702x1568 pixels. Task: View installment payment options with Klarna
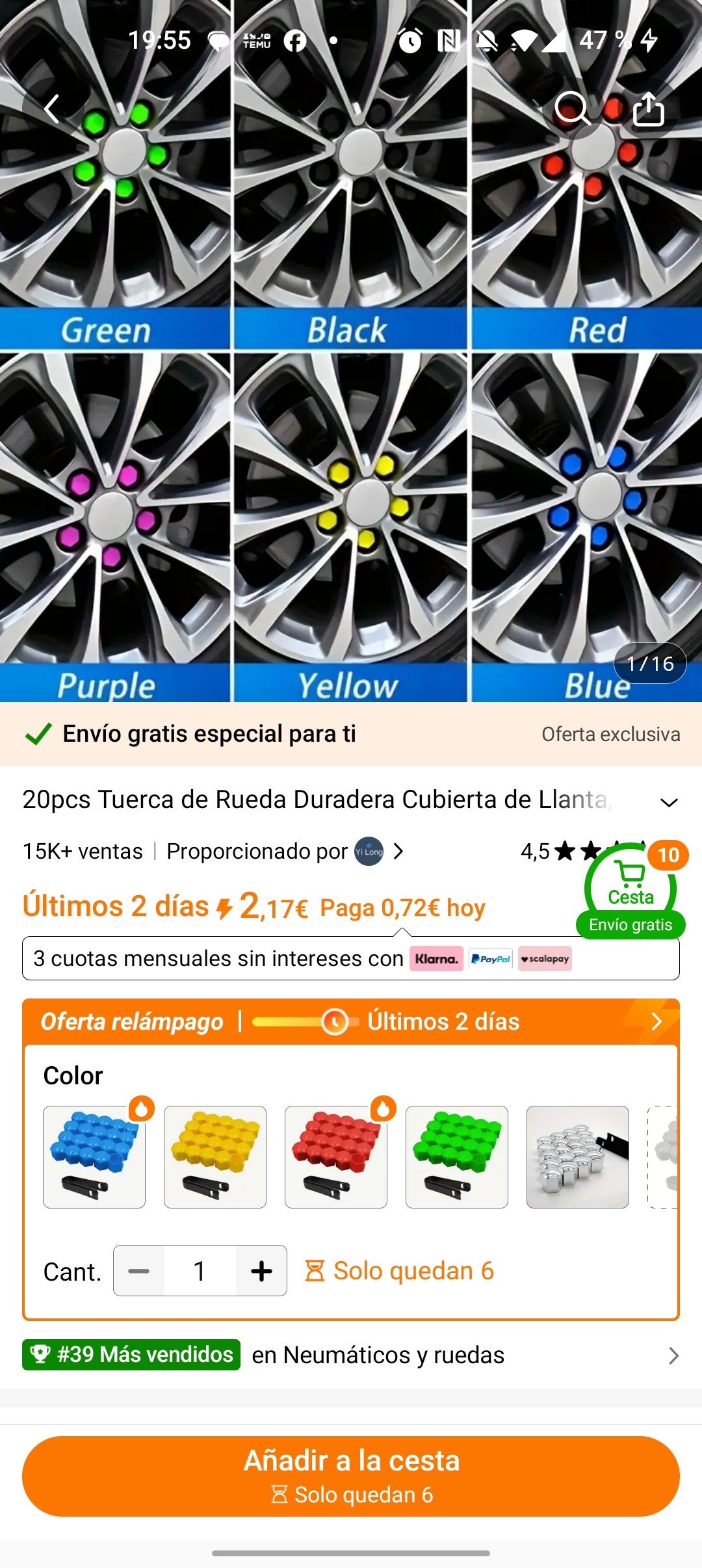pyautogui.click(x=351, y=958)
